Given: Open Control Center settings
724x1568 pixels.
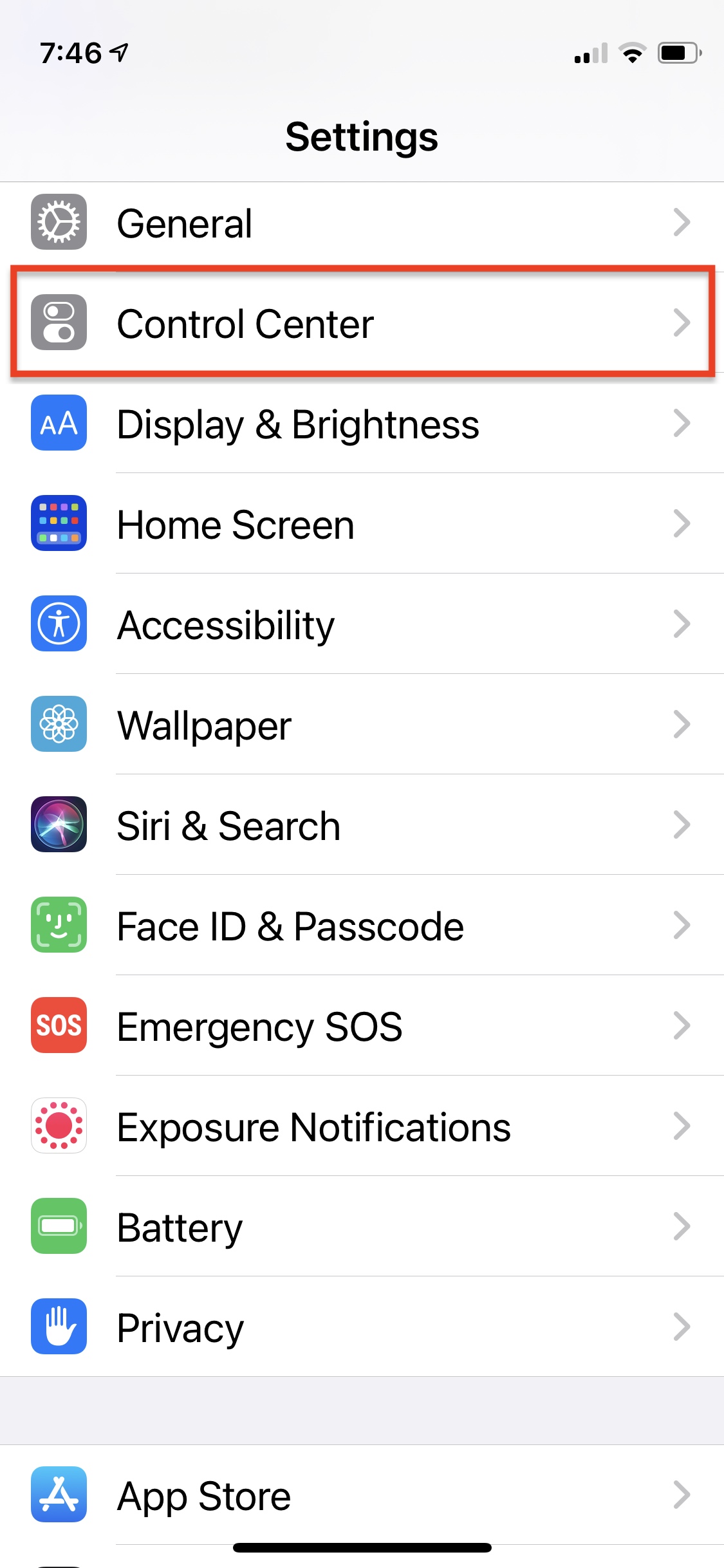Looking at the screenshot, I should tap(362, 322).
